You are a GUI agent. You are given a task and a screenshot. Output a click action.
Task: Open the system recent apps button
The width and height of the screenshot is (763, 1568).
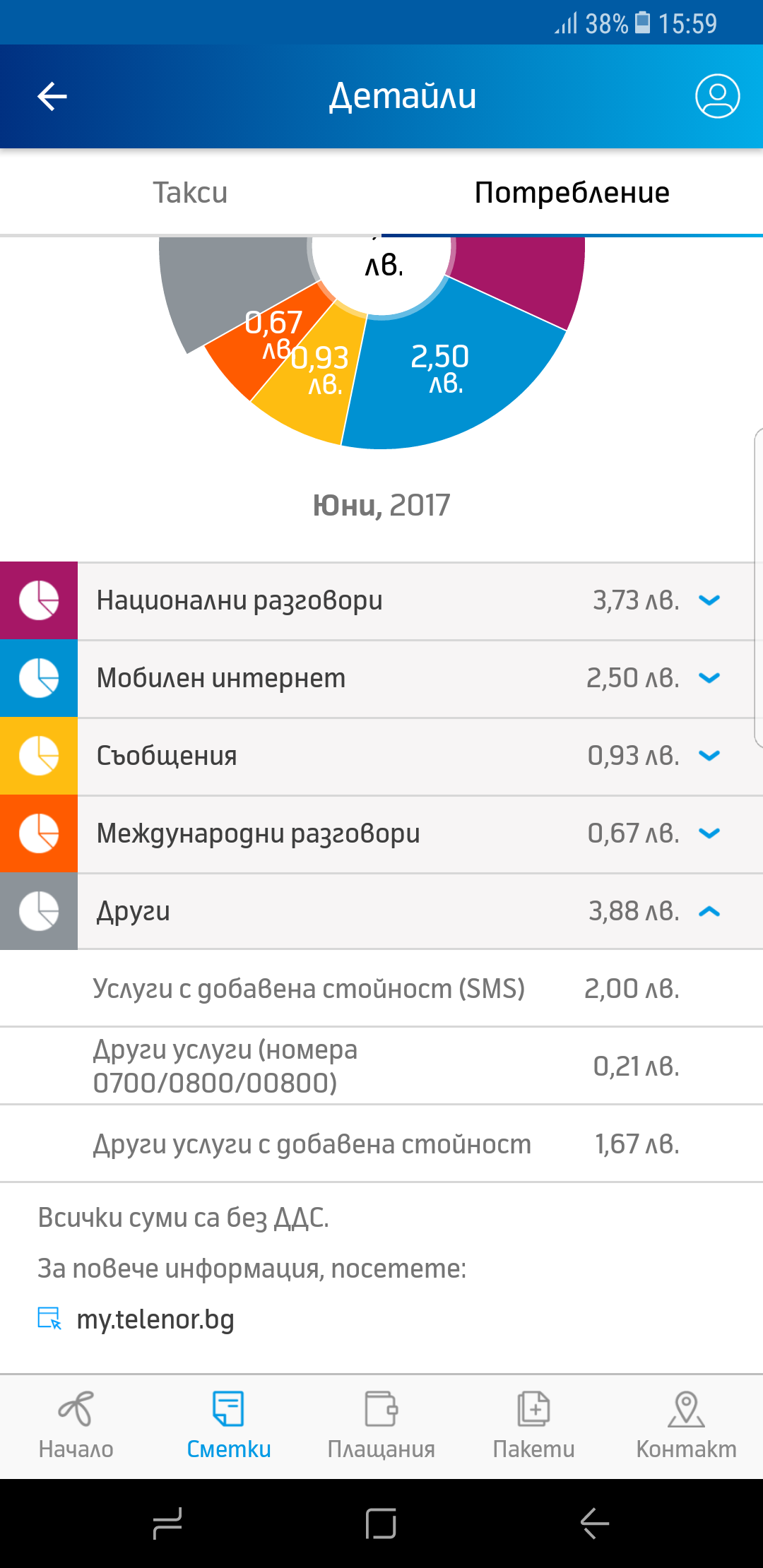[x=167, y=1524]
